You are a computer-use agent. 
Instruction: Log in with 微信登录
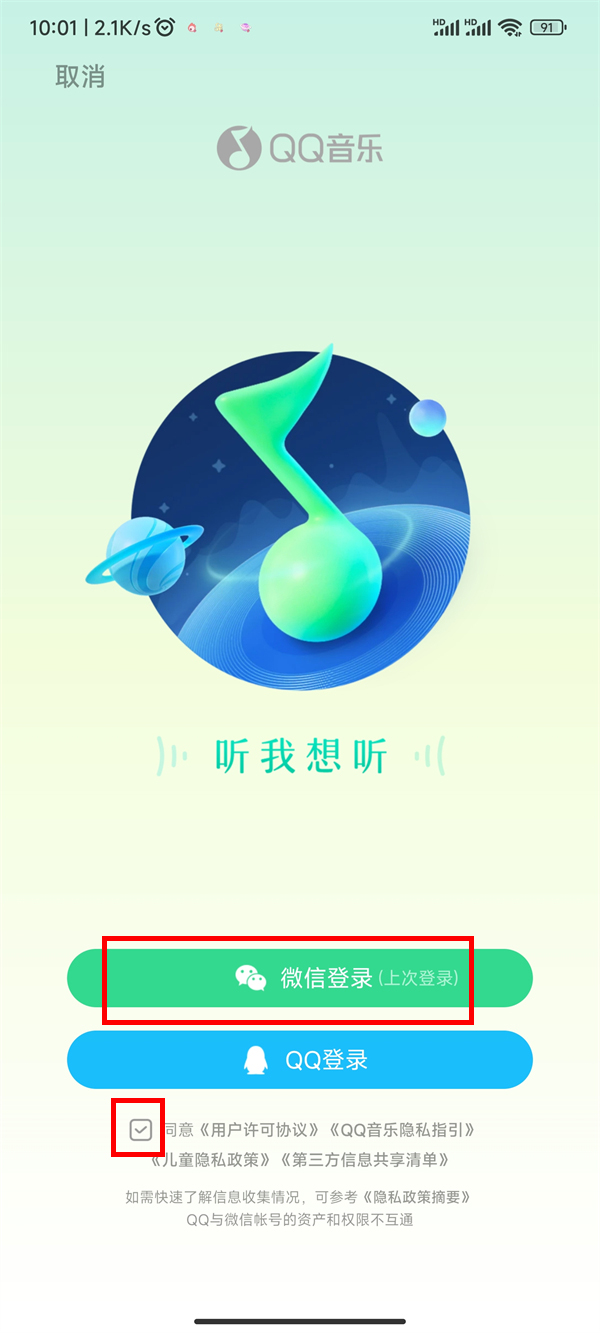click(x=300, y=978)
